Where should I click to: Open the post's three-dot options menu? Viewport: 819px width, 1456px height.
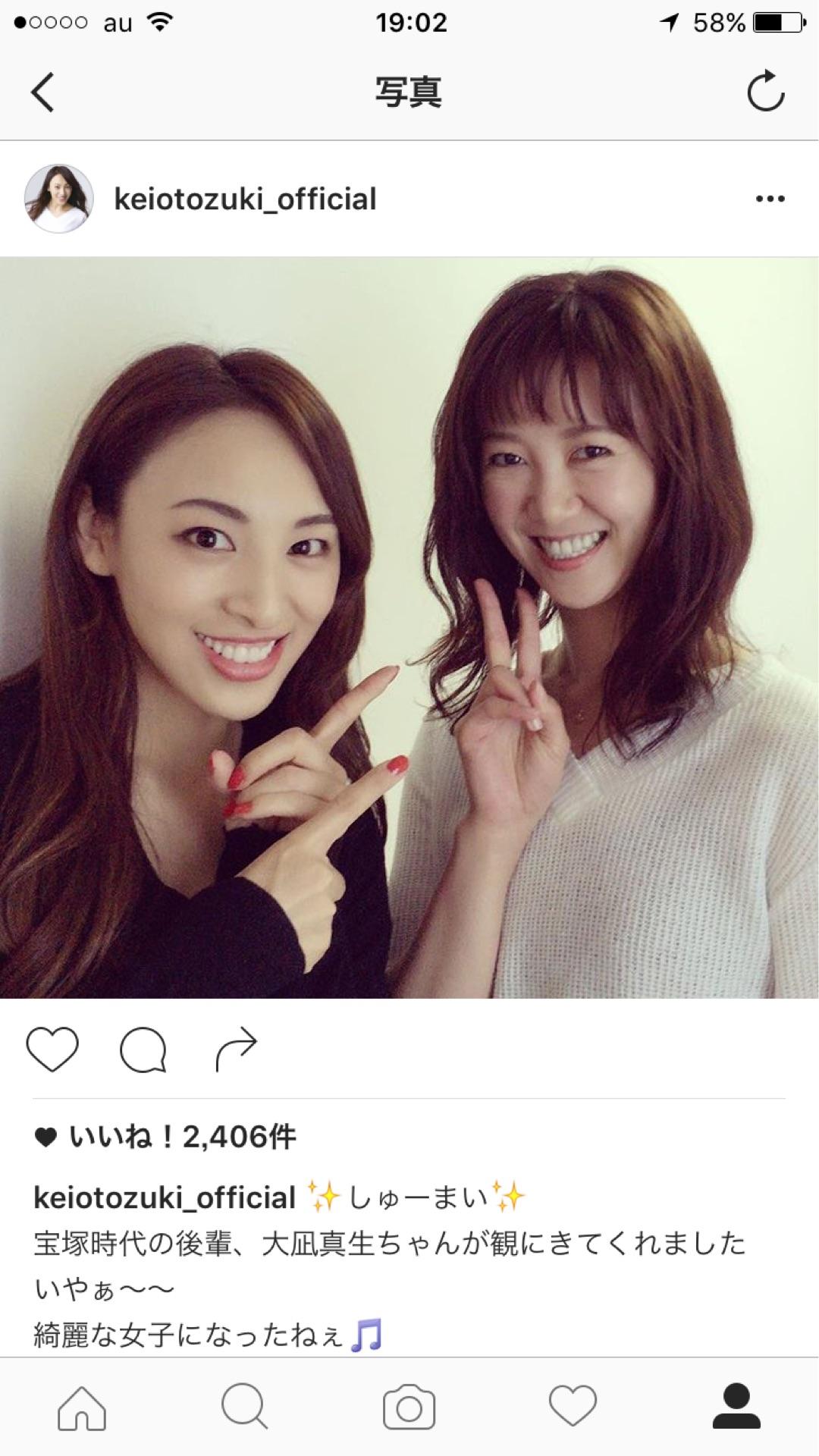click(x=770, y=199)
